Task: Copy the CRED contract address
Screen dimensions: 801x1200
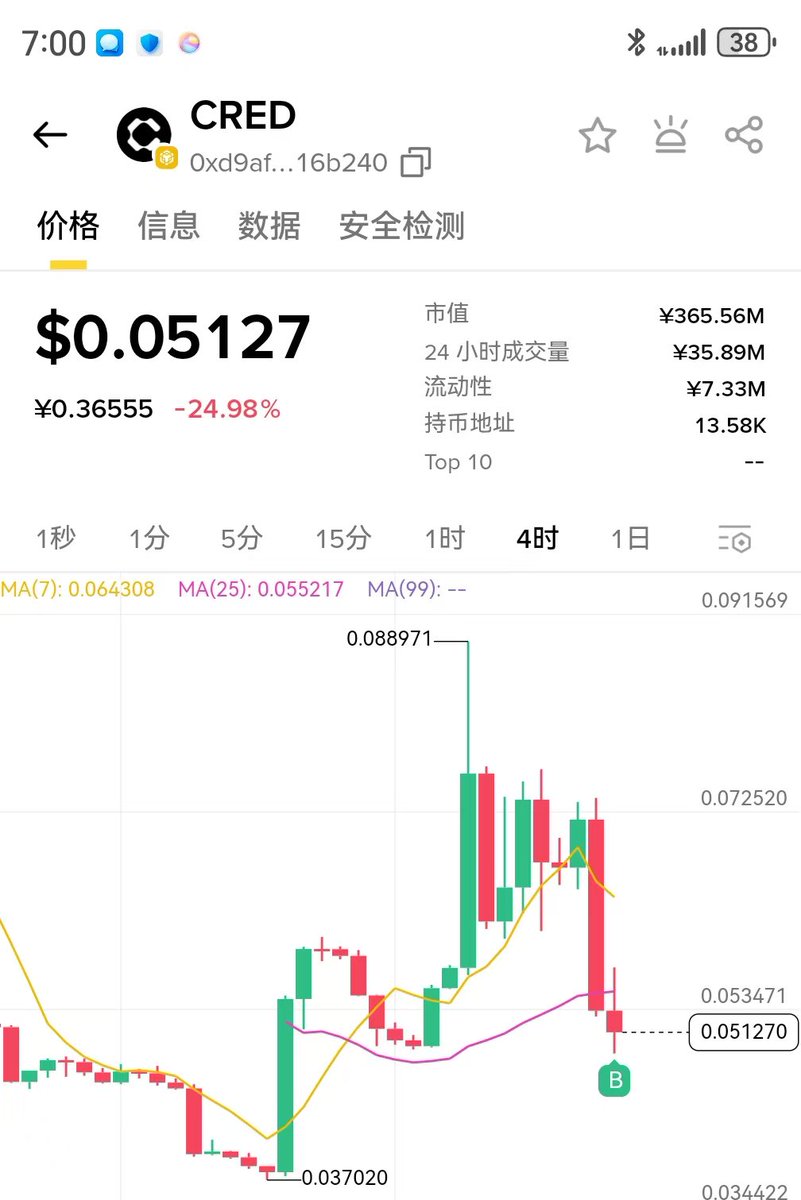Action: click(416, 163)
